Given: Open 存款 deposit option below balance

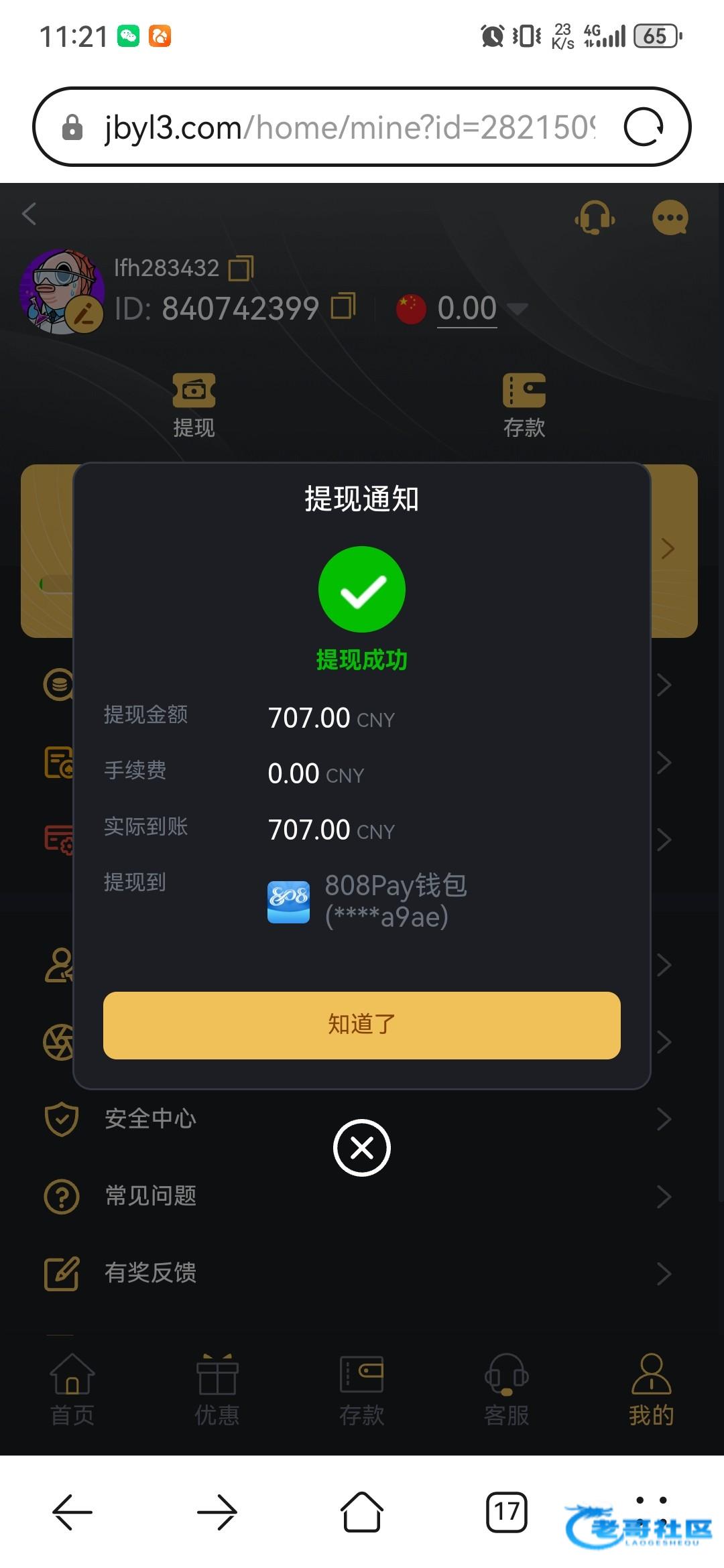Looking at the screenshot, I should click(x=524, y=405).
